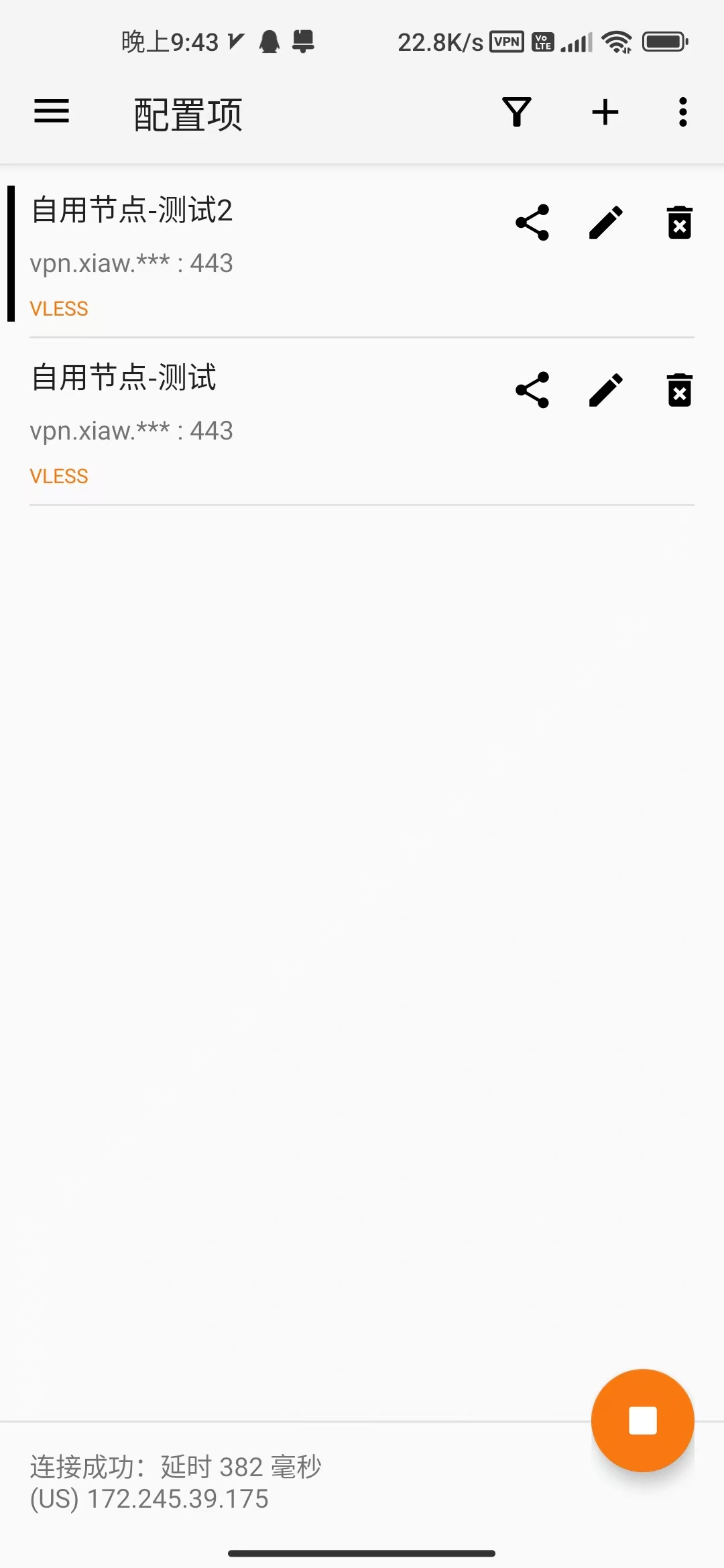Edit the 自用节点-测试2 profile

(605, 223)
